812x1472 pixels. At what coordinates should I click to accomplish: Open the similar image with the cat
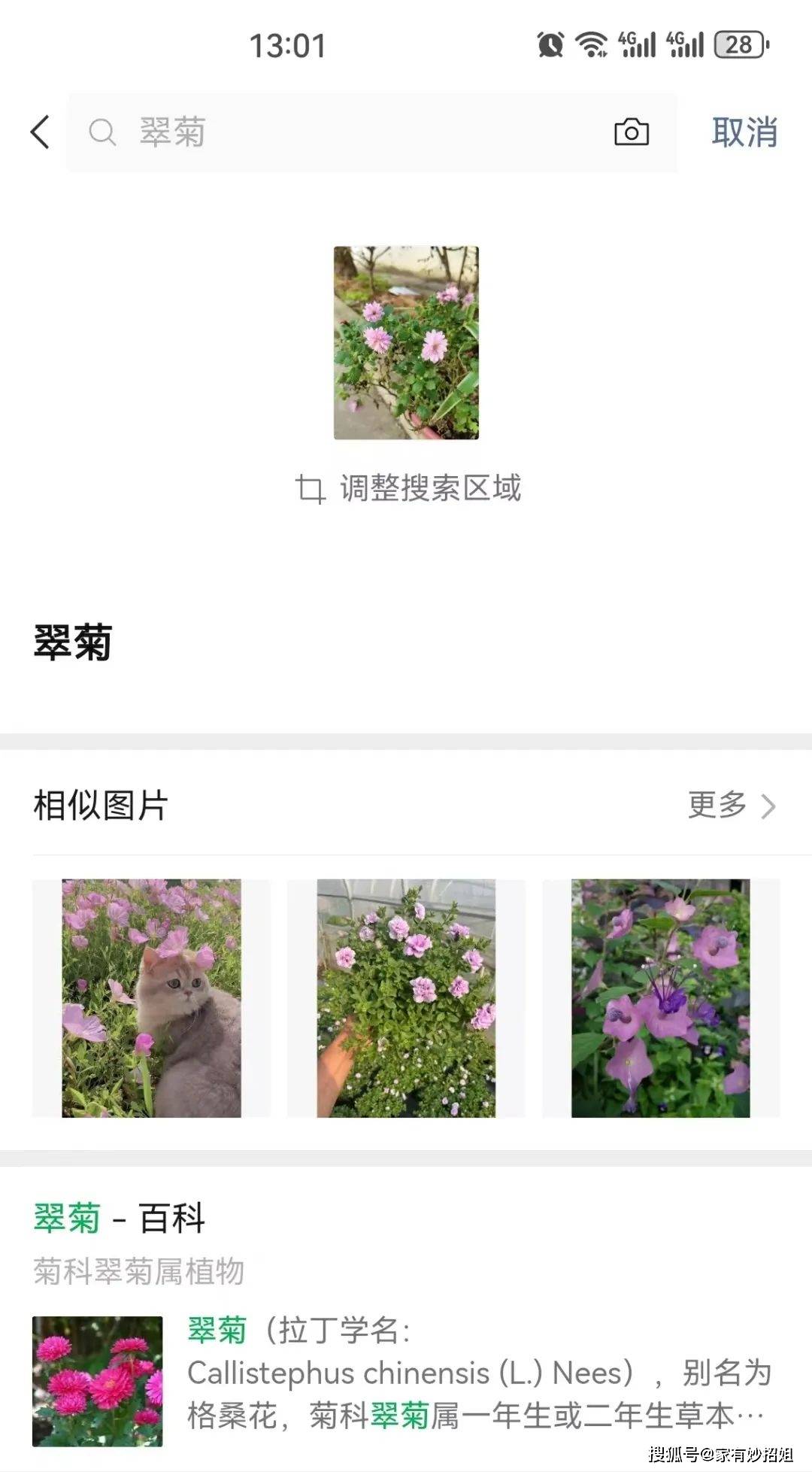[x=151, y=997]
